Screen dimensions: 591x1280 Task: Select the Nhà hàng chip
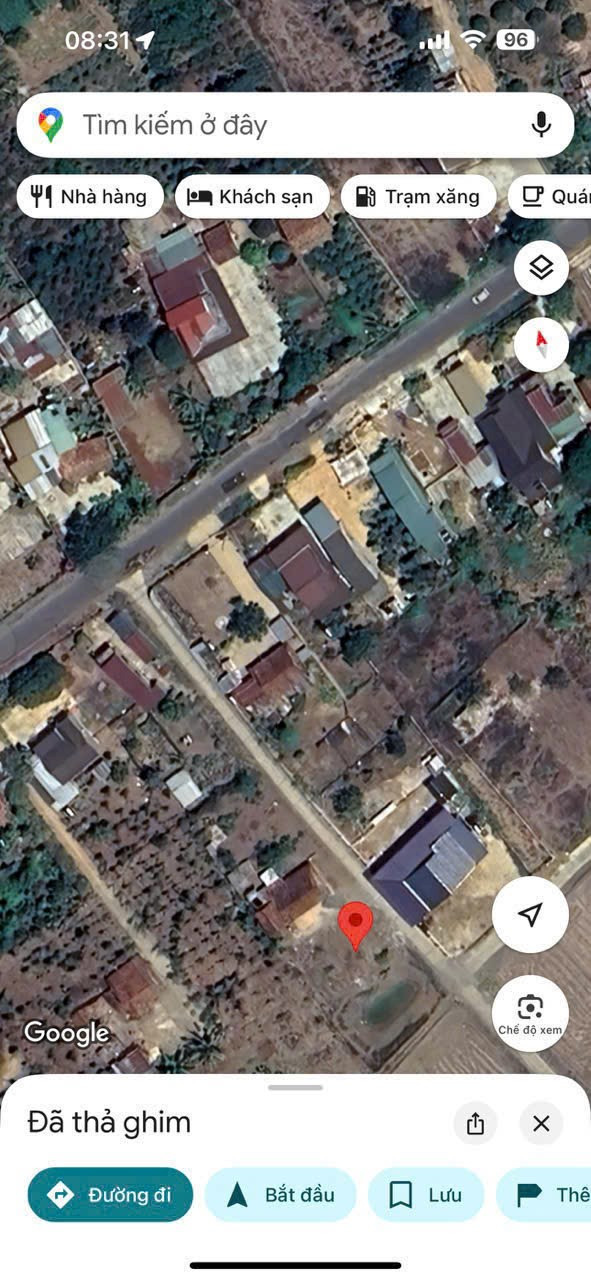tap(89, 197)
